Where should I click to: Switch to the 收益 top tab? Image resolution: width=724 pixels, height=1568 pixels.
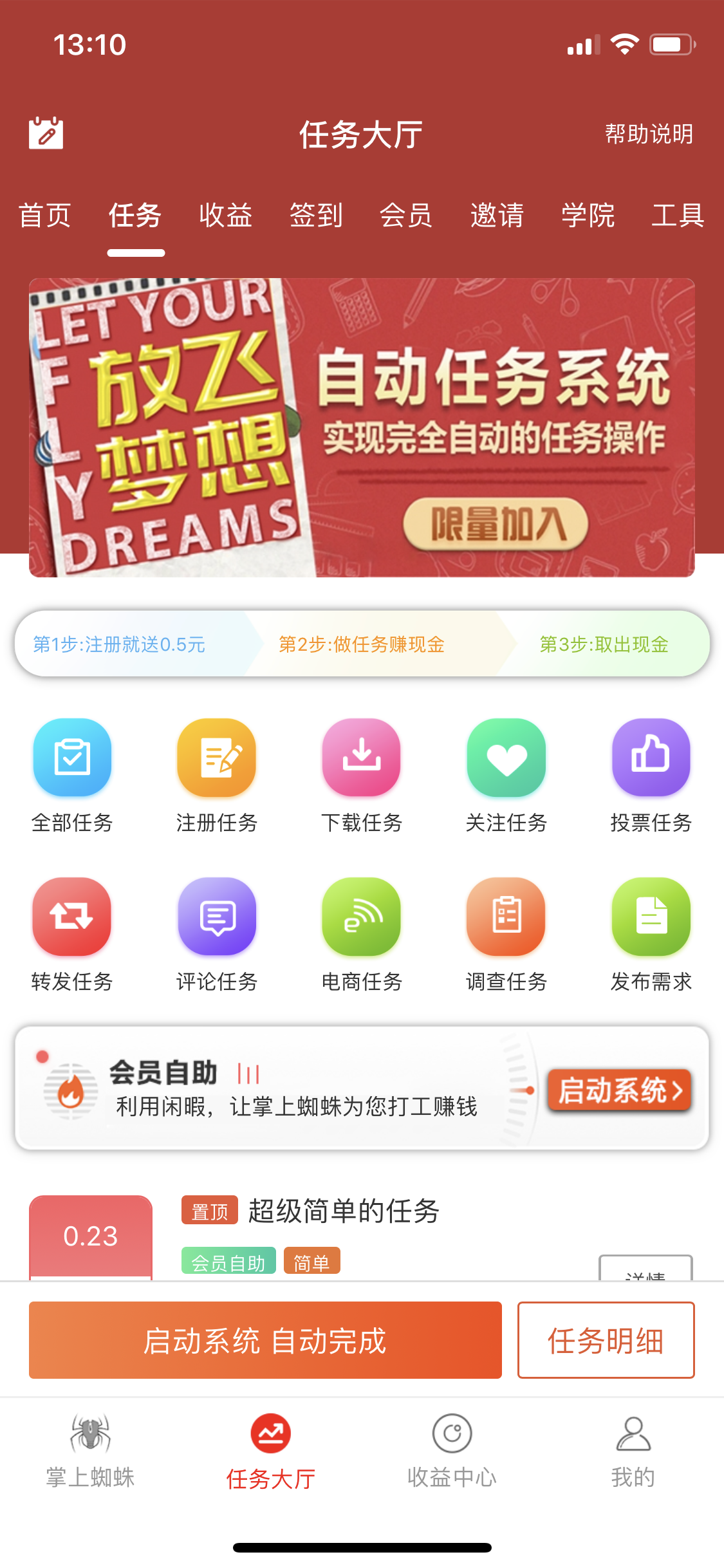(226, 215)
